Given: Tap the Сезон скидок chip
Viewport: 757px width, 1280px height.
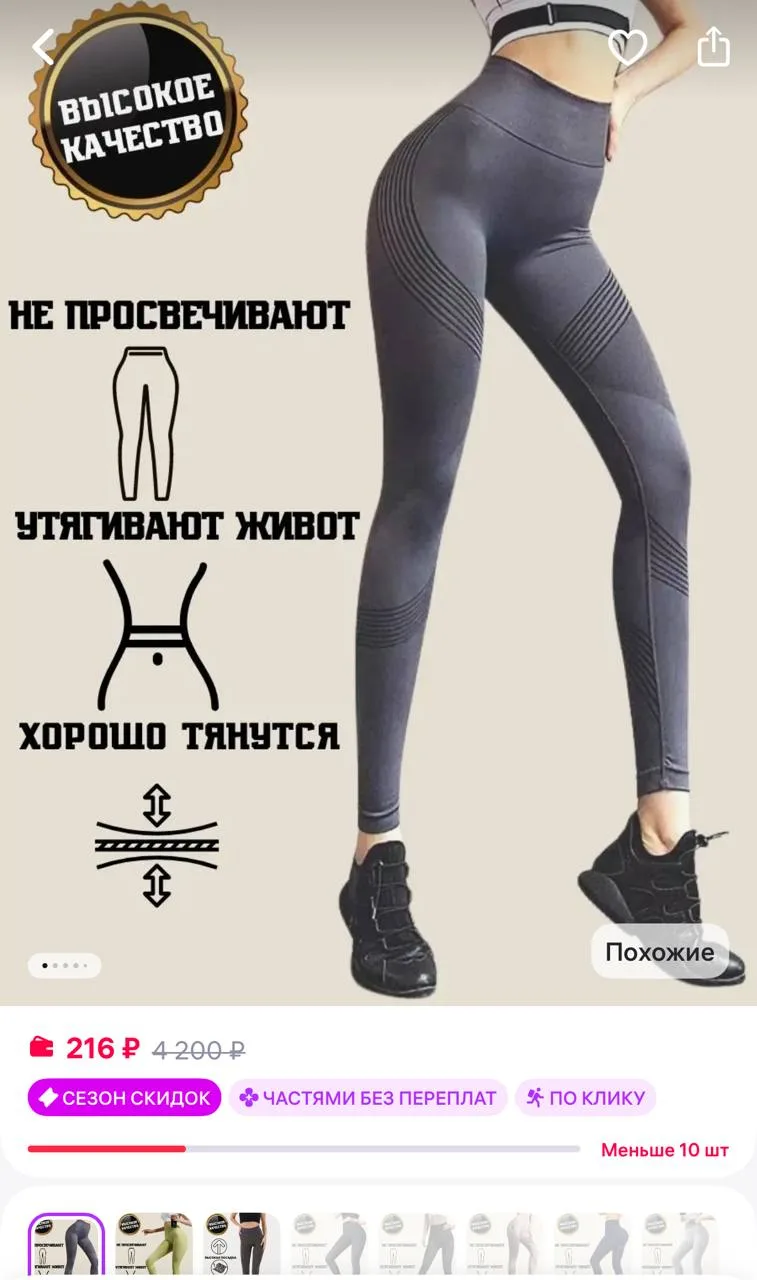Looking at the screenshot, I should click(124, 1097).
